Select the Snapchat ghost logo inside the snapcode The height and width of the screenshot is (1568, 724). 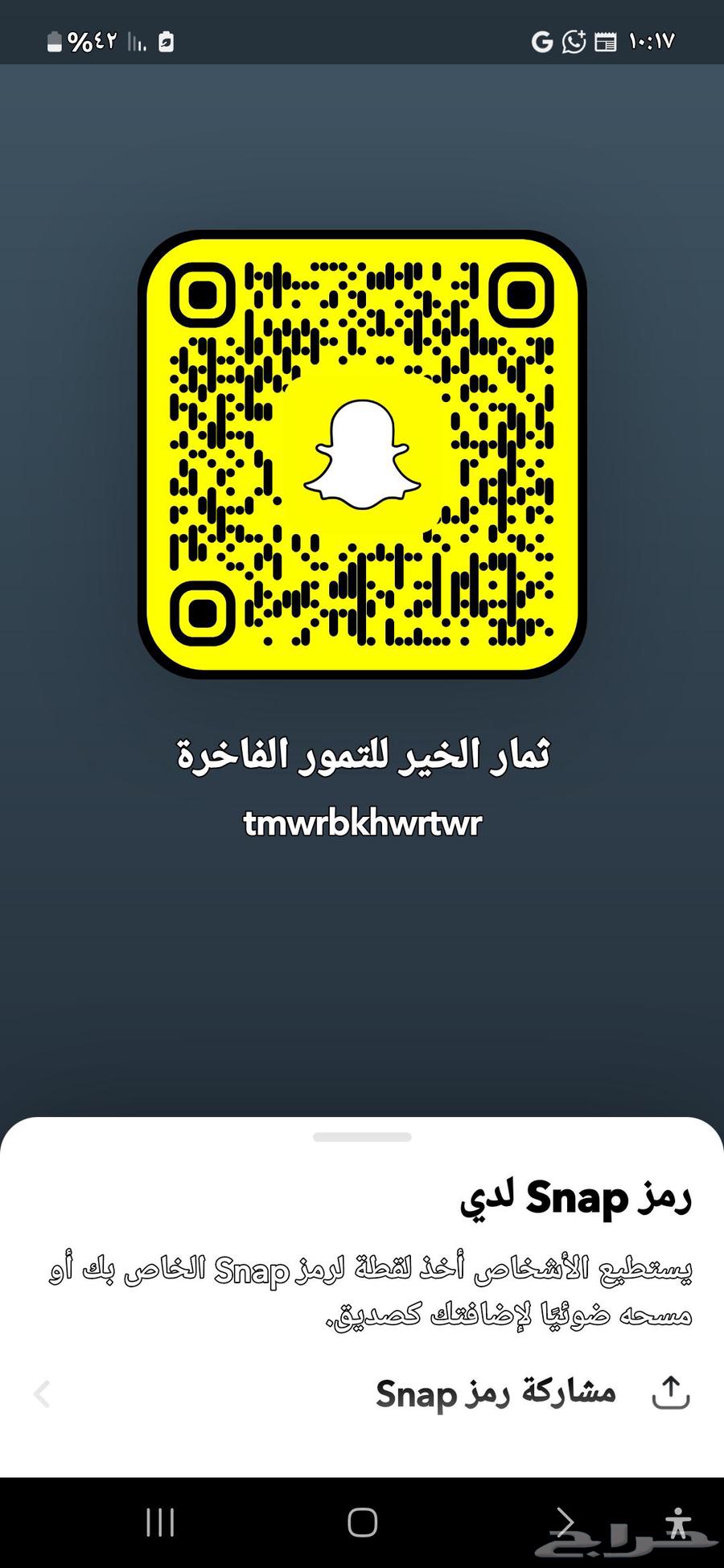pyautogui.click(x=362, y=454)
